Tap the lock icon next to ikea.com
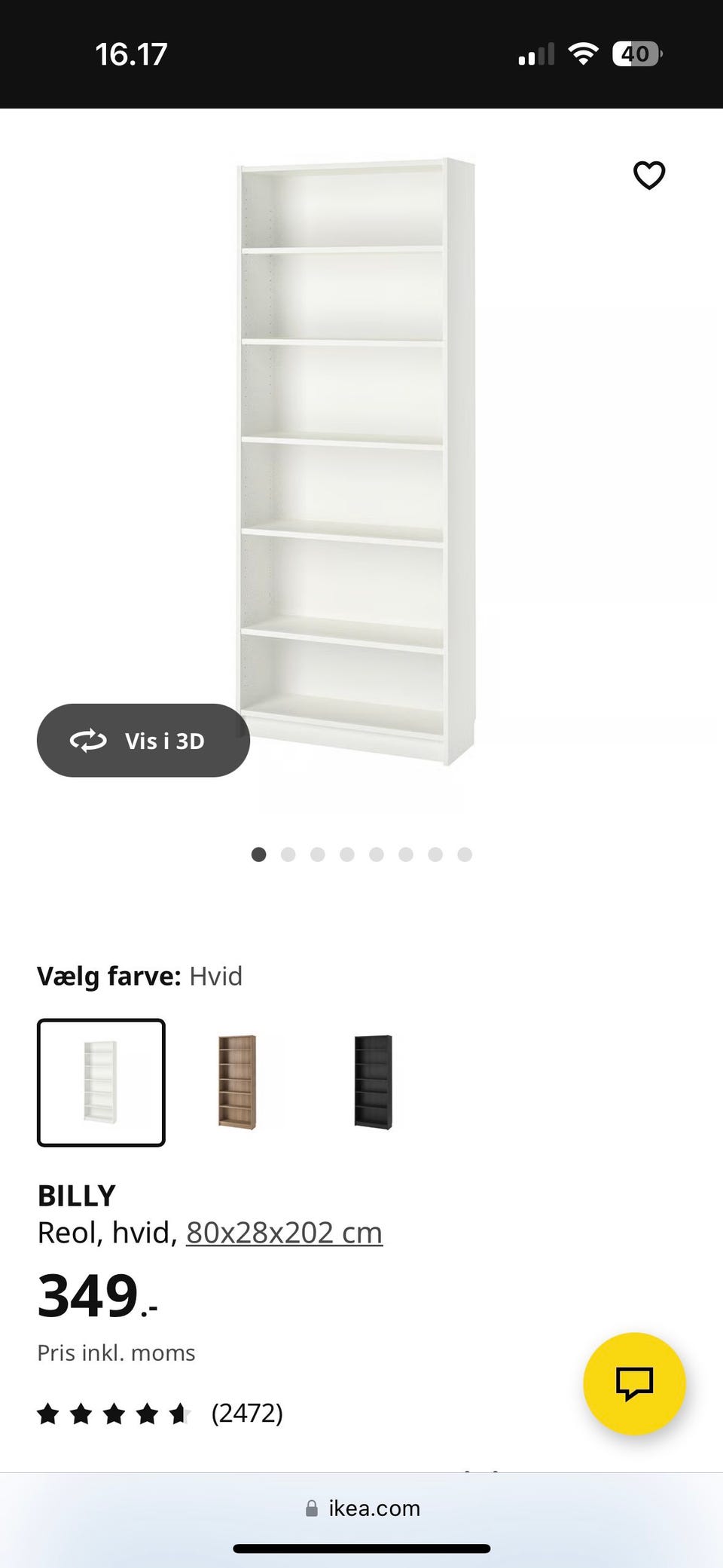The height and width of the screenshot is (1568, 723). tap(312, 1508)
